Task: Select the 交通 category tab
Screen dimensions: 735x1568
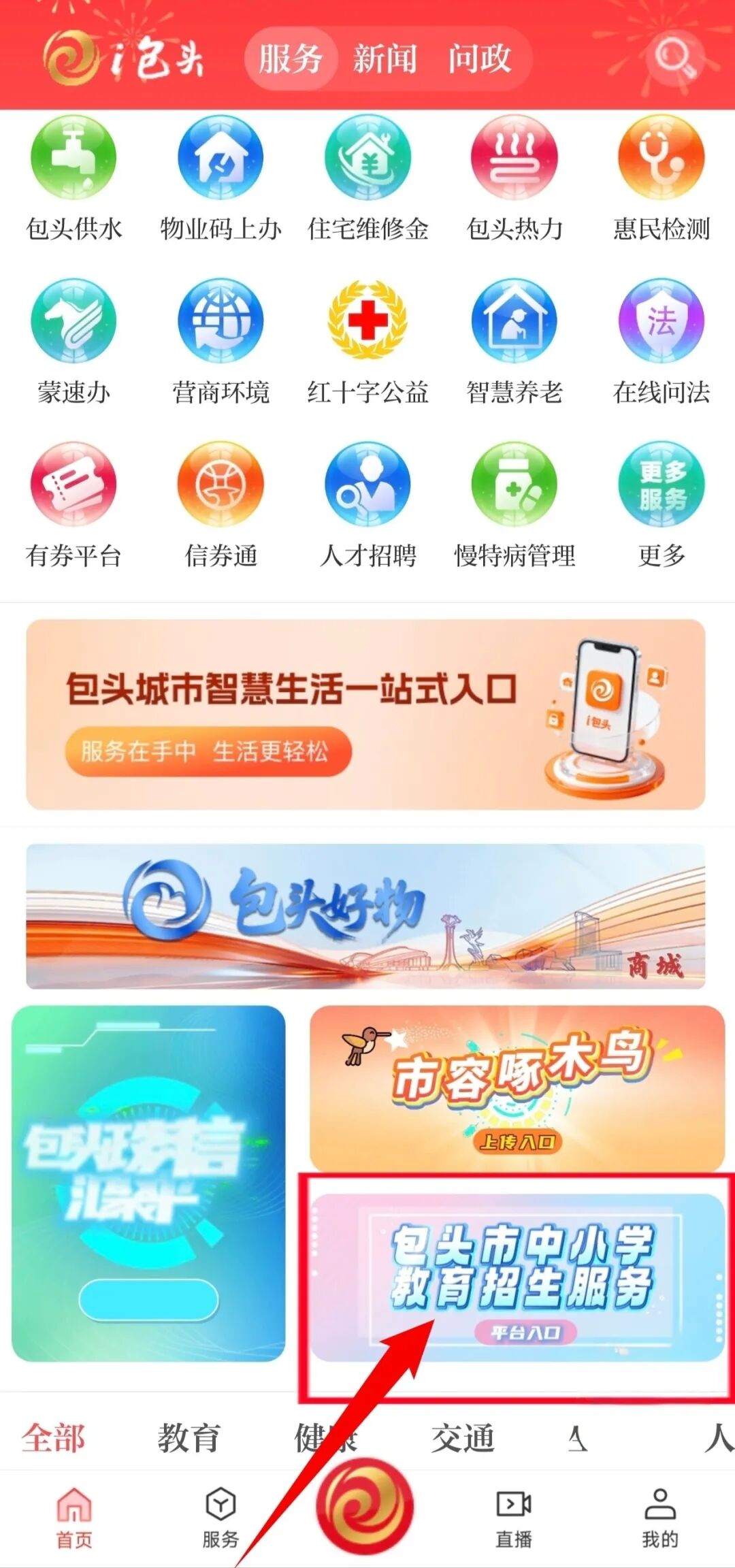Action: pyautogui.click(x=463, y=1438)
